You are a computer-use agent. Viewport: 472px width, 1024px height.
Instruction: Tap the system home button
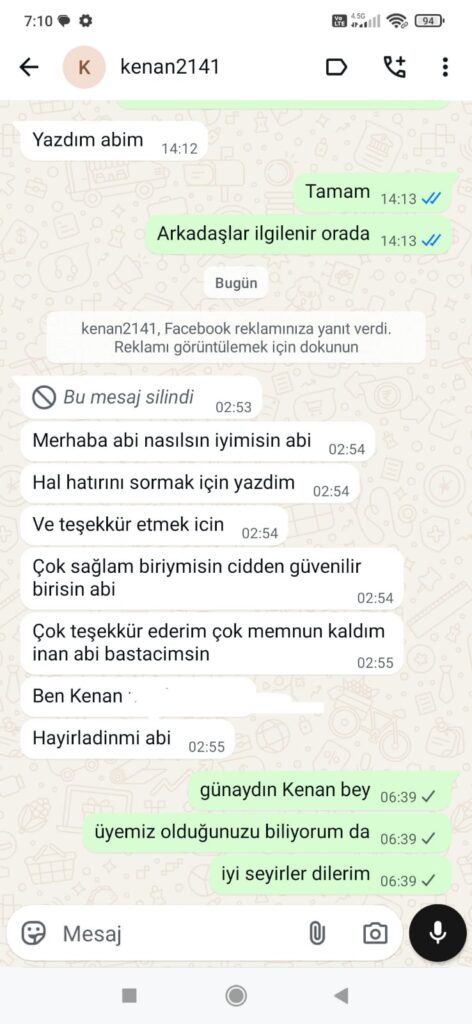236,995
